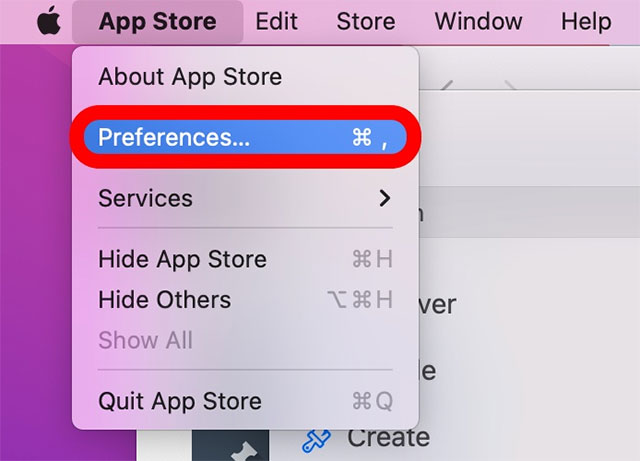Open the Store menu
The height and width of the screenshot is (461, 640).
[365, 21]
